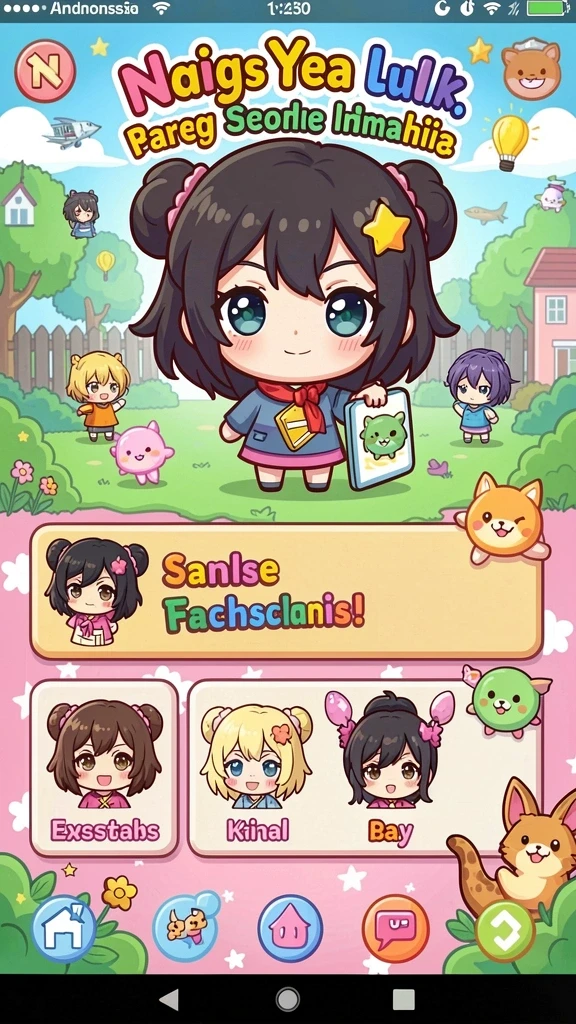Tap the round N button
Image resolution: width=576 pixels, height=1024 pixels.
click(45, 69)
